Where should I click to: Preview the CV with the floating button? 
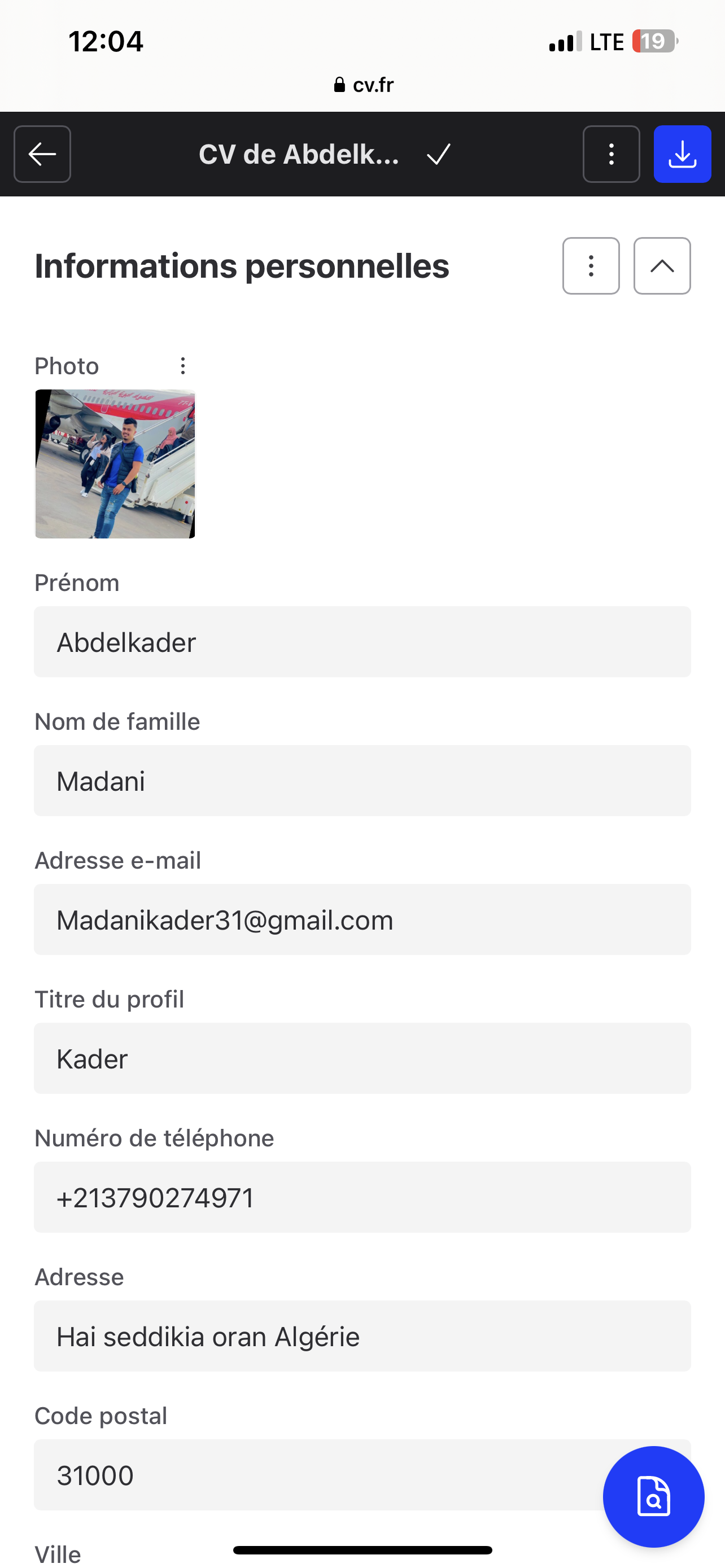[654, 1497]
